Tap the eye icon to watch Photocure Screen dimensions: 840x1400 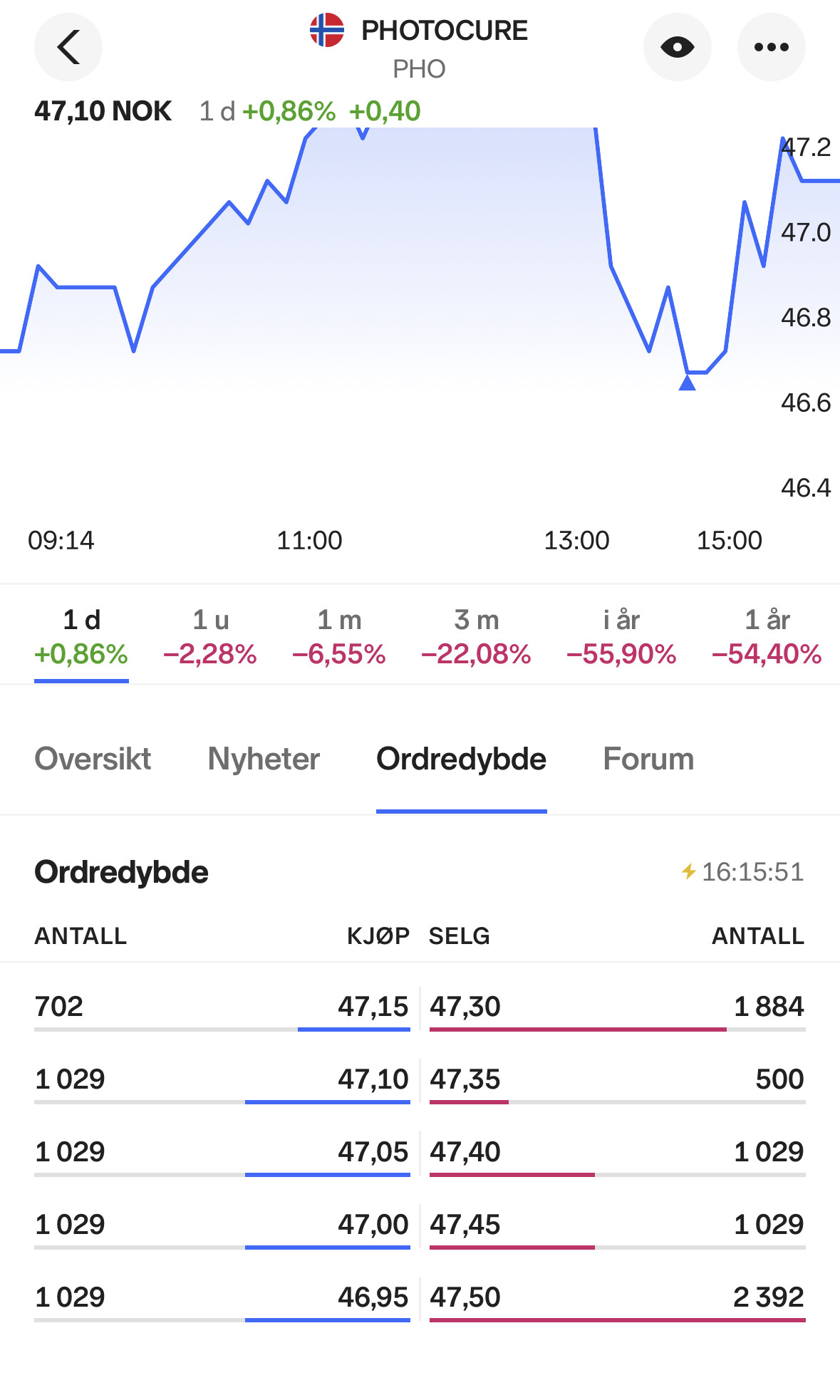pyautogui.click(x=677, y=47)
